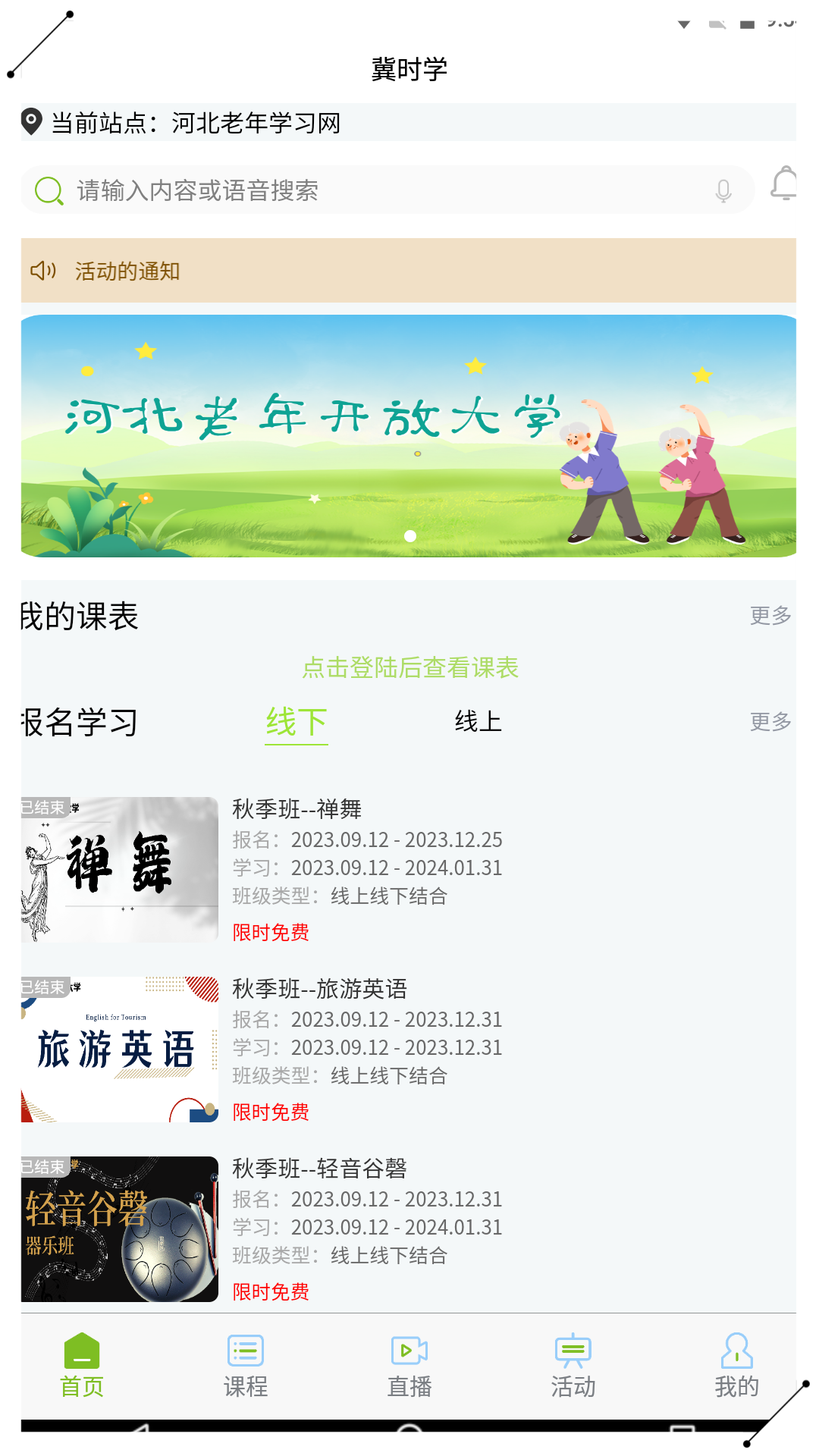819x1456 pixels.
Task: Open the 活动的通知 announcement
Action: coord(409,271)
